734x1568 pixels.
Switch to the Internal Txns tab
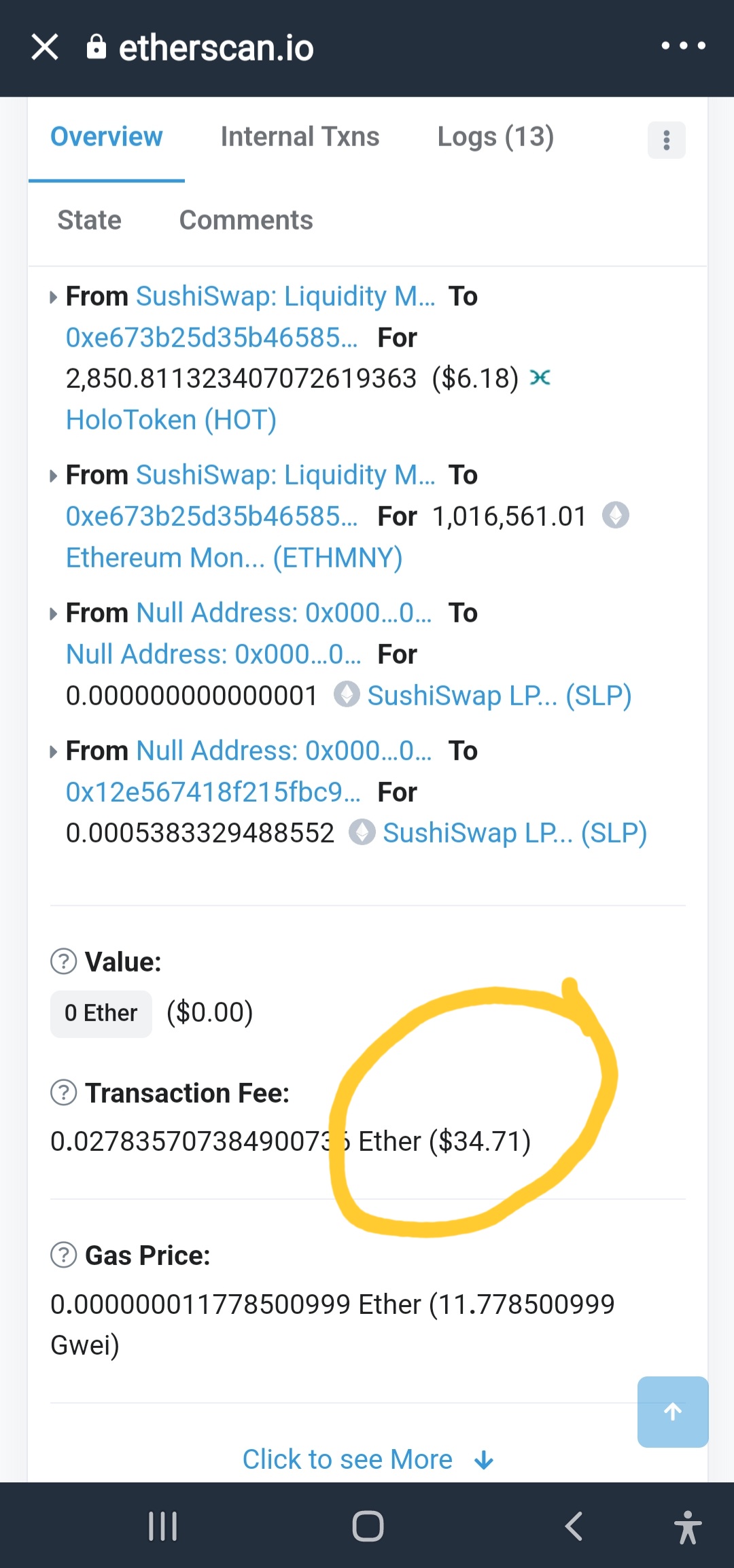[300, 136]
